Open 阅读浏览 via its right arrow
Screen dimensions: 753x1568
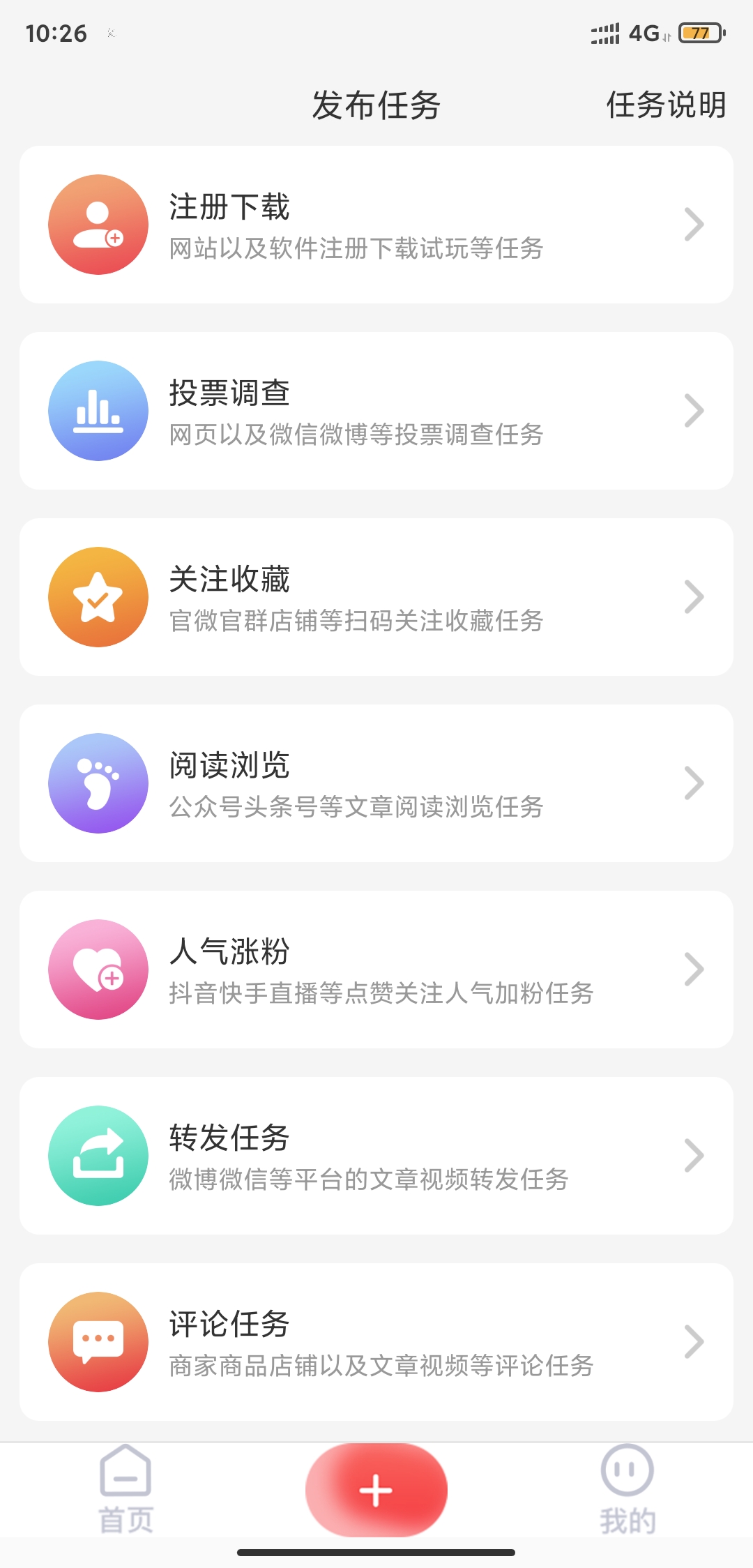coord(692,783)
